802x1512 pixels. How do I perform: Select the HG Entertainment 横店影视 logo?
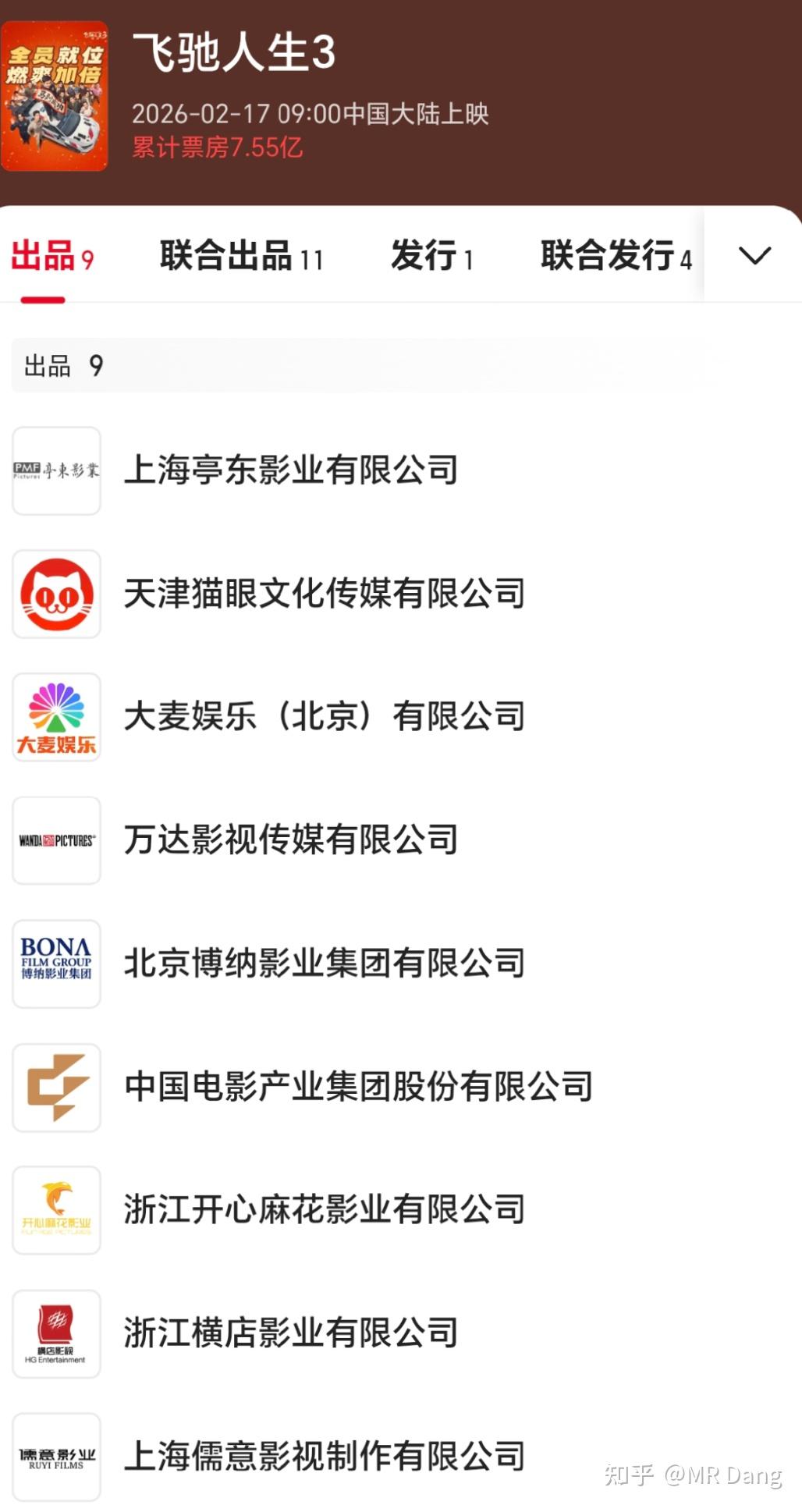(x=55, y=1333)
